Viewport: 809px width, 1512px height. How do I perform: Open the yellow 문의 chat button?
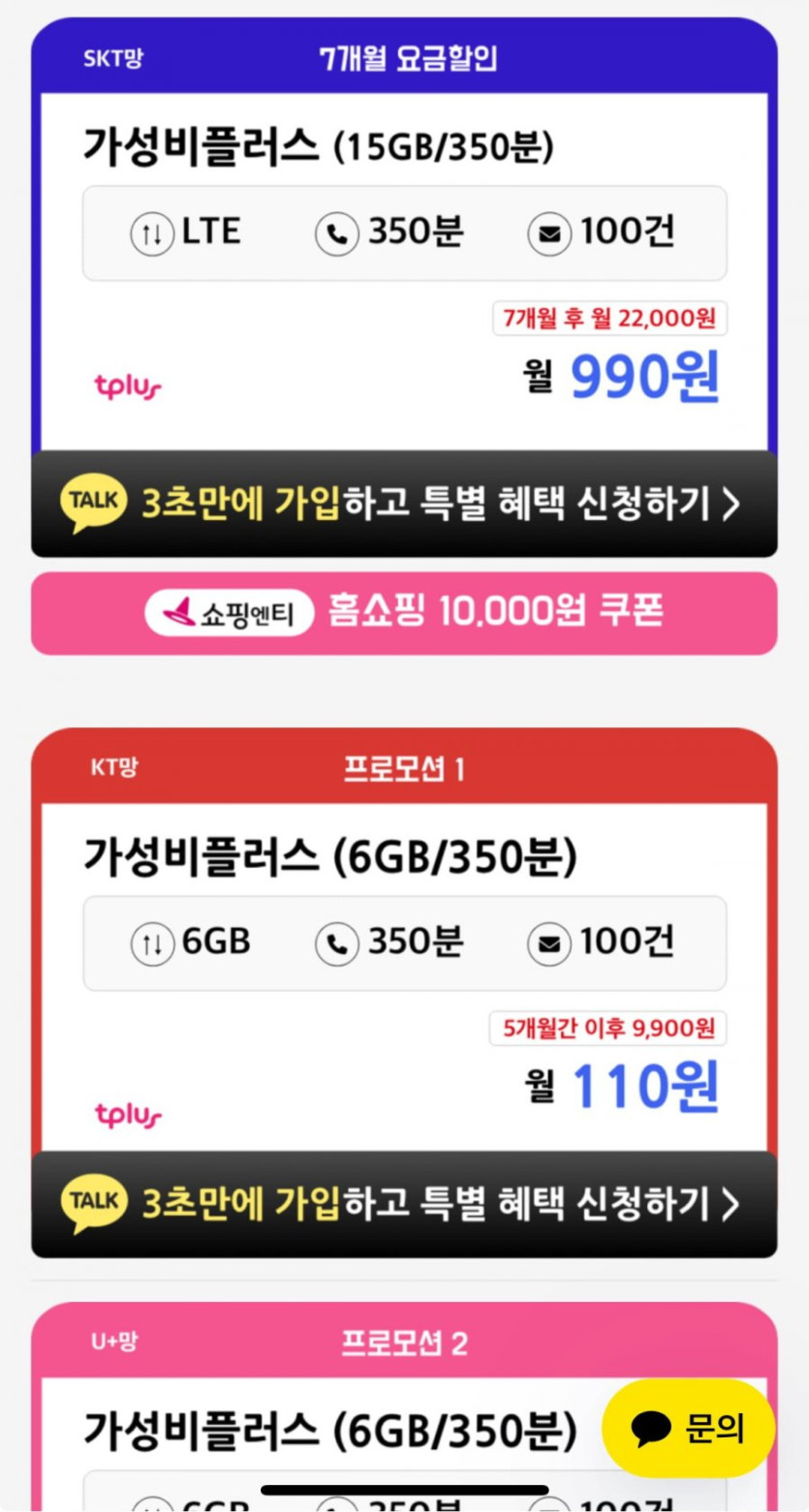point(689,1429)
